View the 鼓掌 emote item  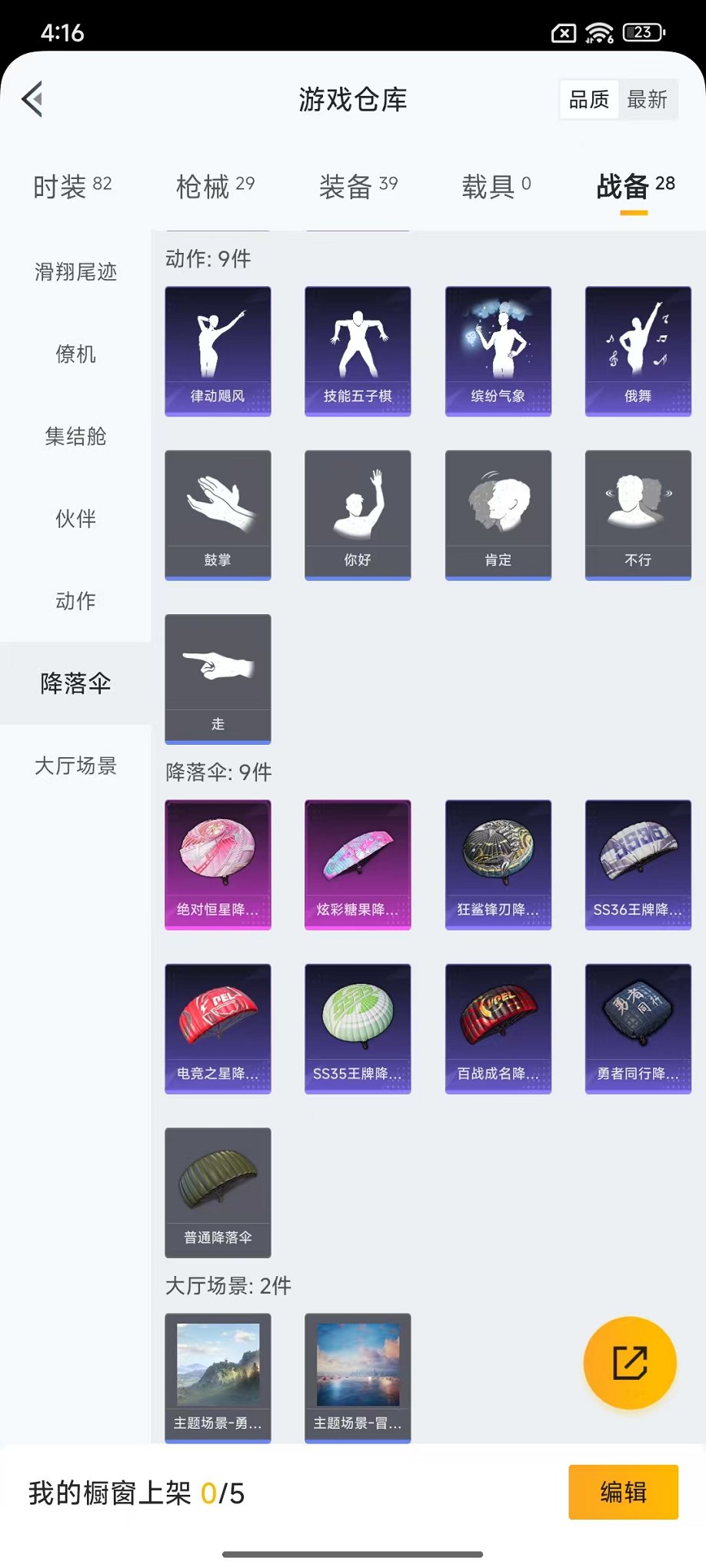coord(218,514)
